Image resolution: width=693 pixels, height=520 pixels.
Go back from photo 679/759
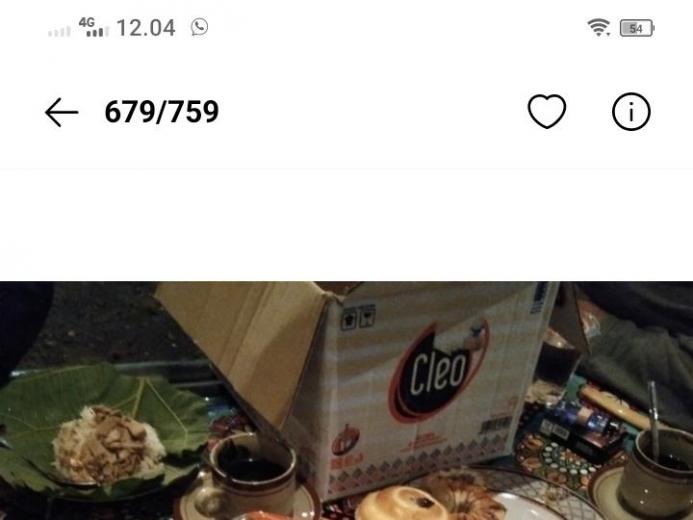pyautogui.click(x=61, y=112)
